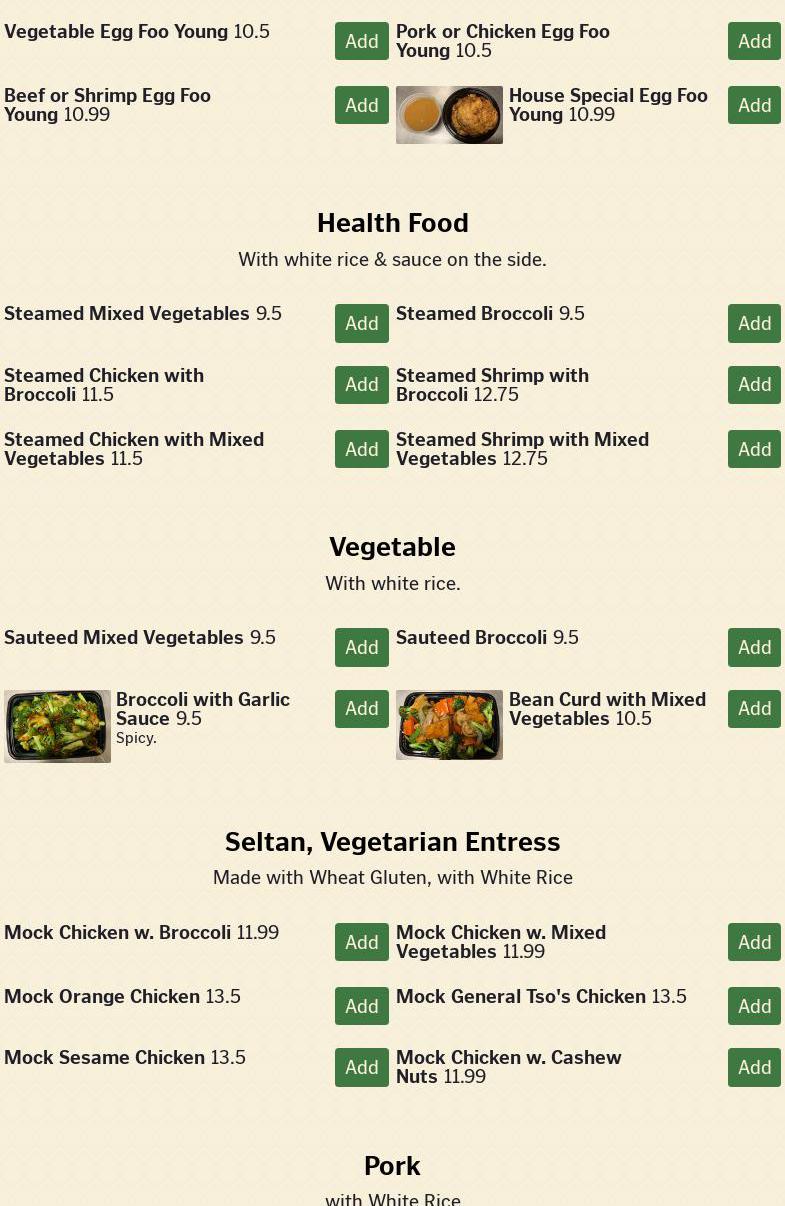Add Mock Chicken w. Mixed Vegetables

[x=754, y=942]
